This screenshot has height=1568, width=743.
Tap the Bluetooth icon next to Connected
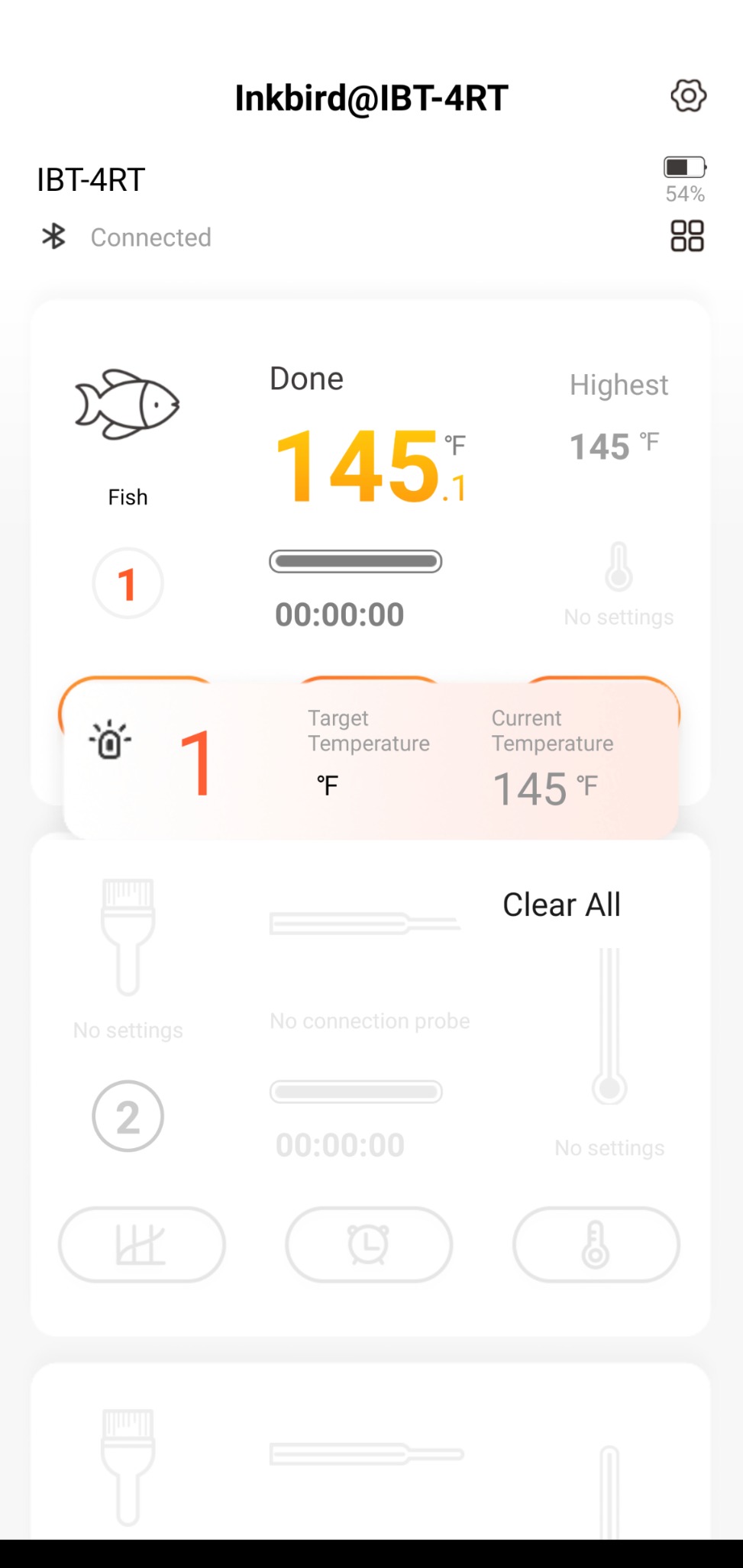pos(54,237)
